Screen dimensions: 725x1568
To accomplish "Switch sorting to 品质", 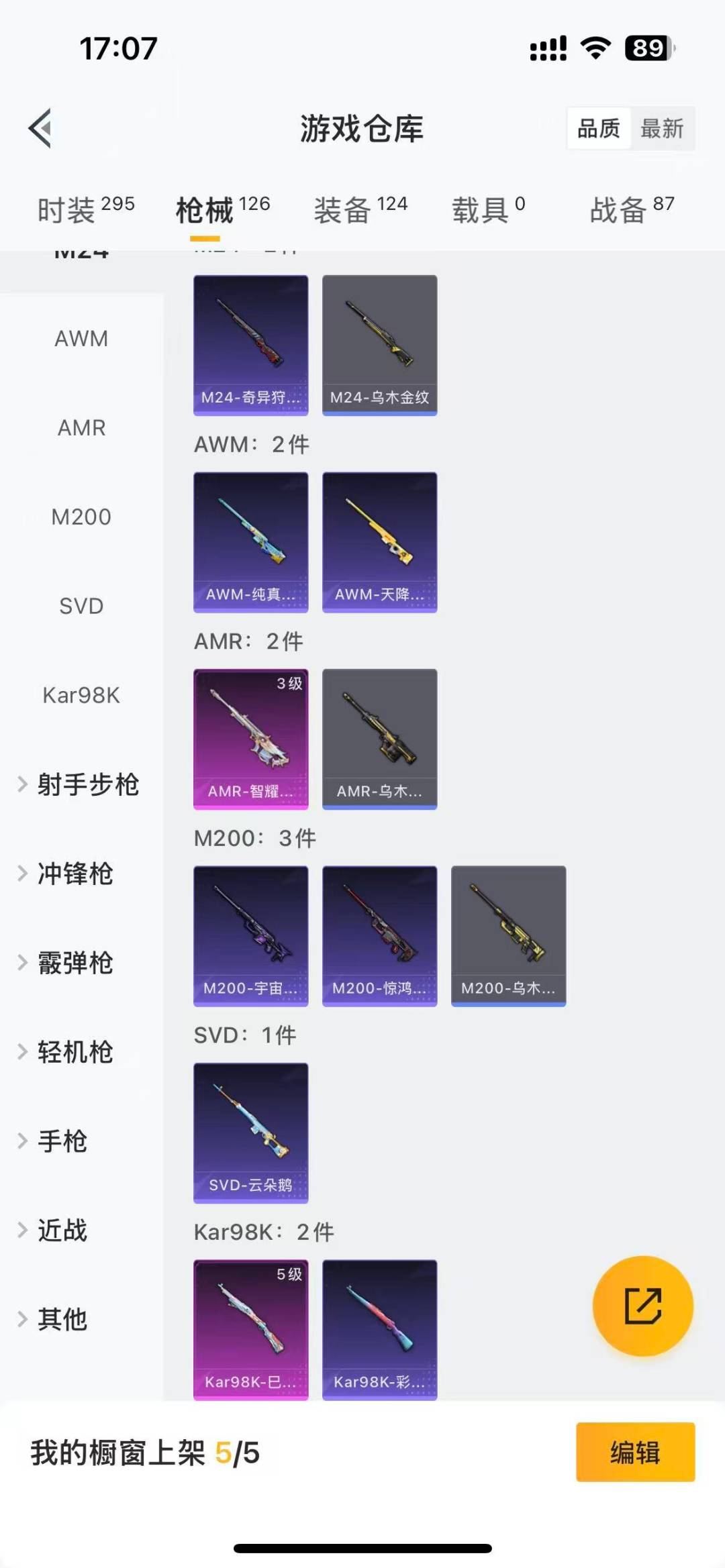I will point(601,128).
